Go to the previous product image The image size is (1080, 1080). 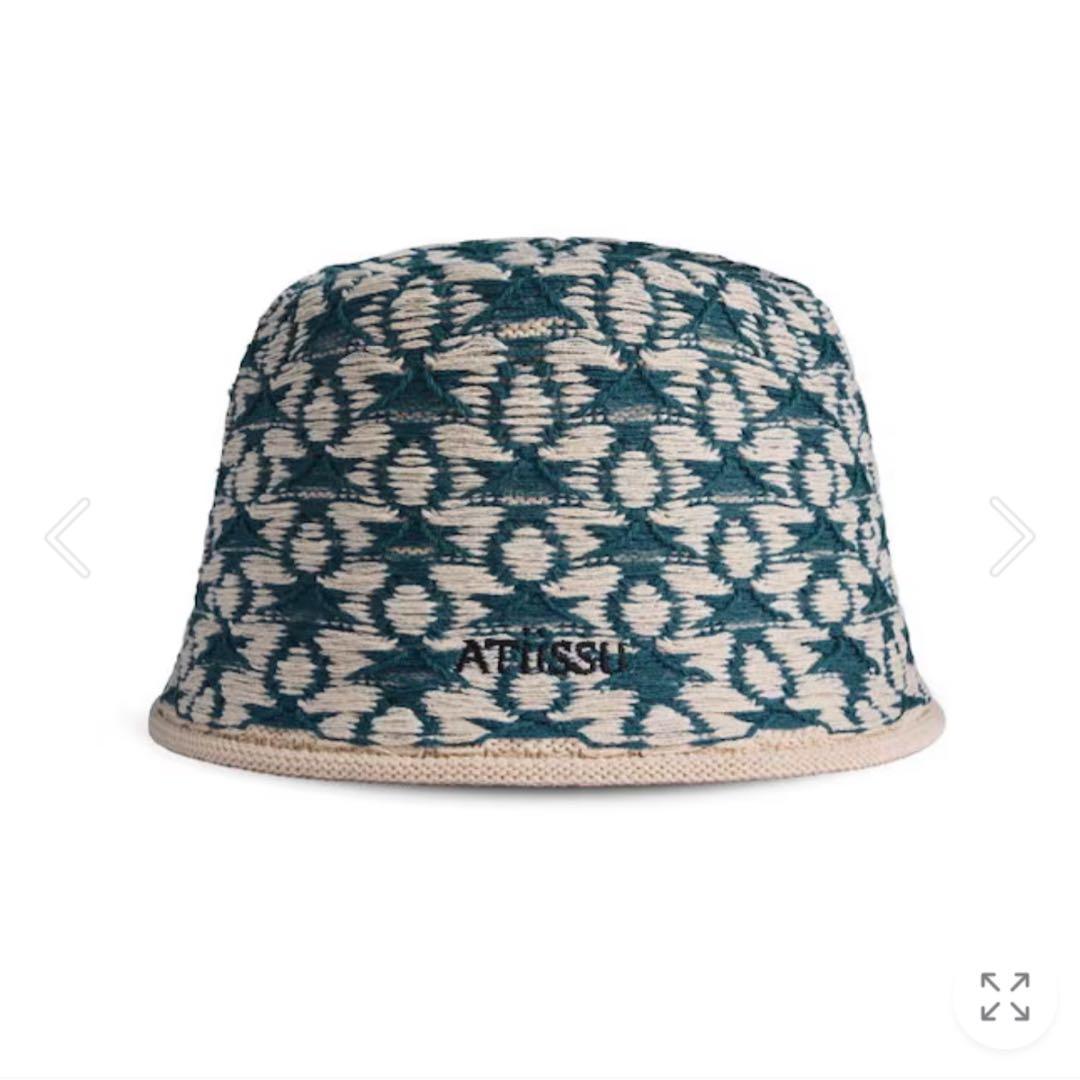pos(68,537)
